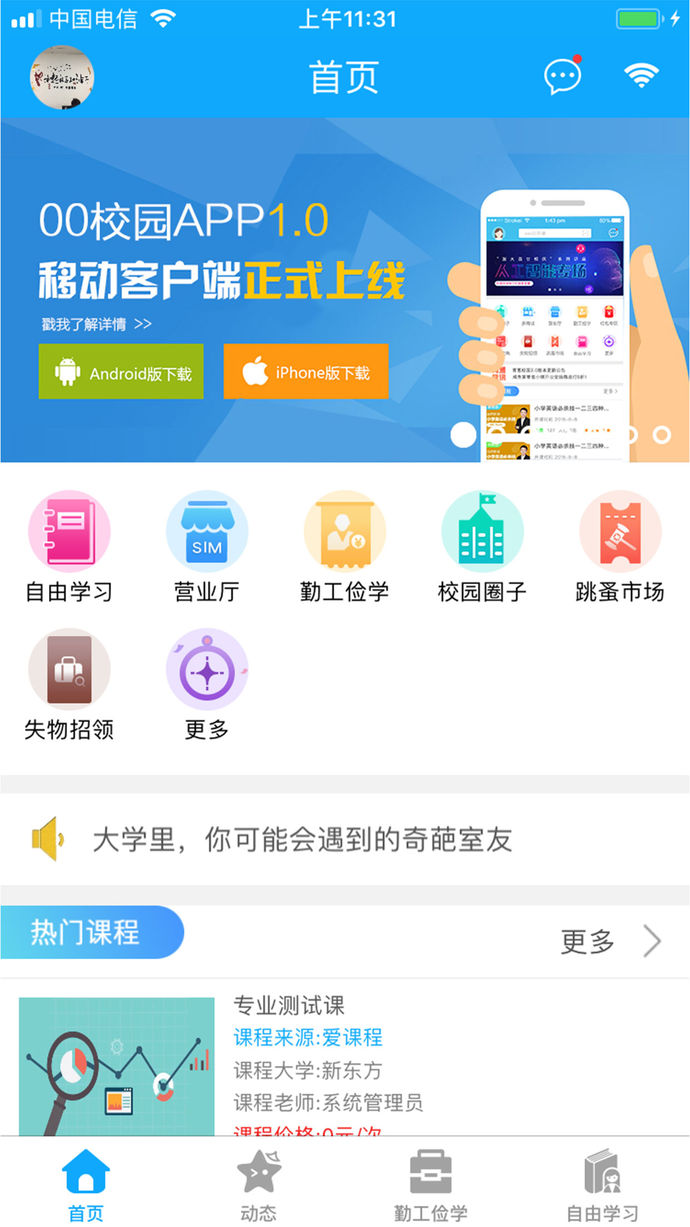Switch to the 勤工俭学 bottom tab

pos(431,1185)
